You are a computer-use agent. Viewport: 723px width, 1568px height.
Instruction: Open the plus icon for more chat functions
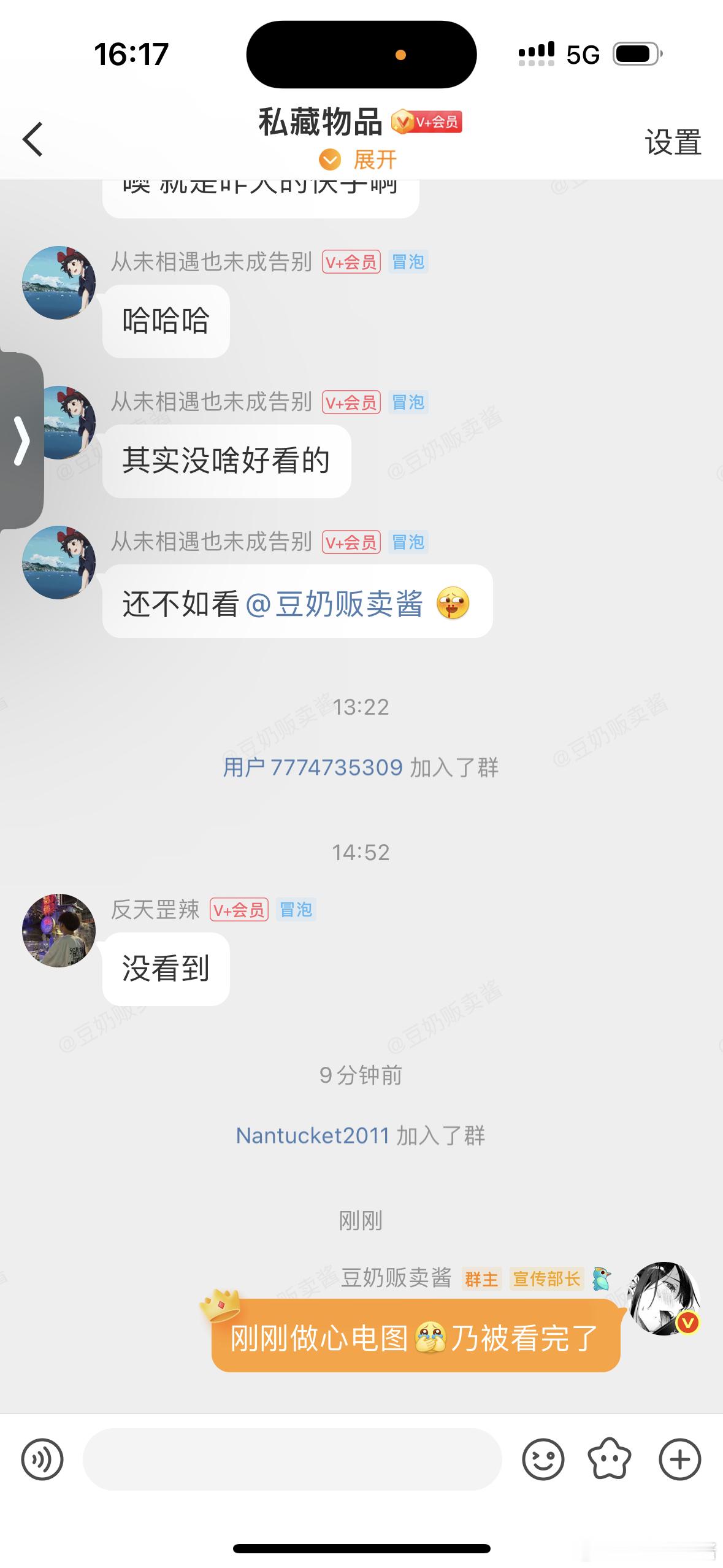[678, 1460]
